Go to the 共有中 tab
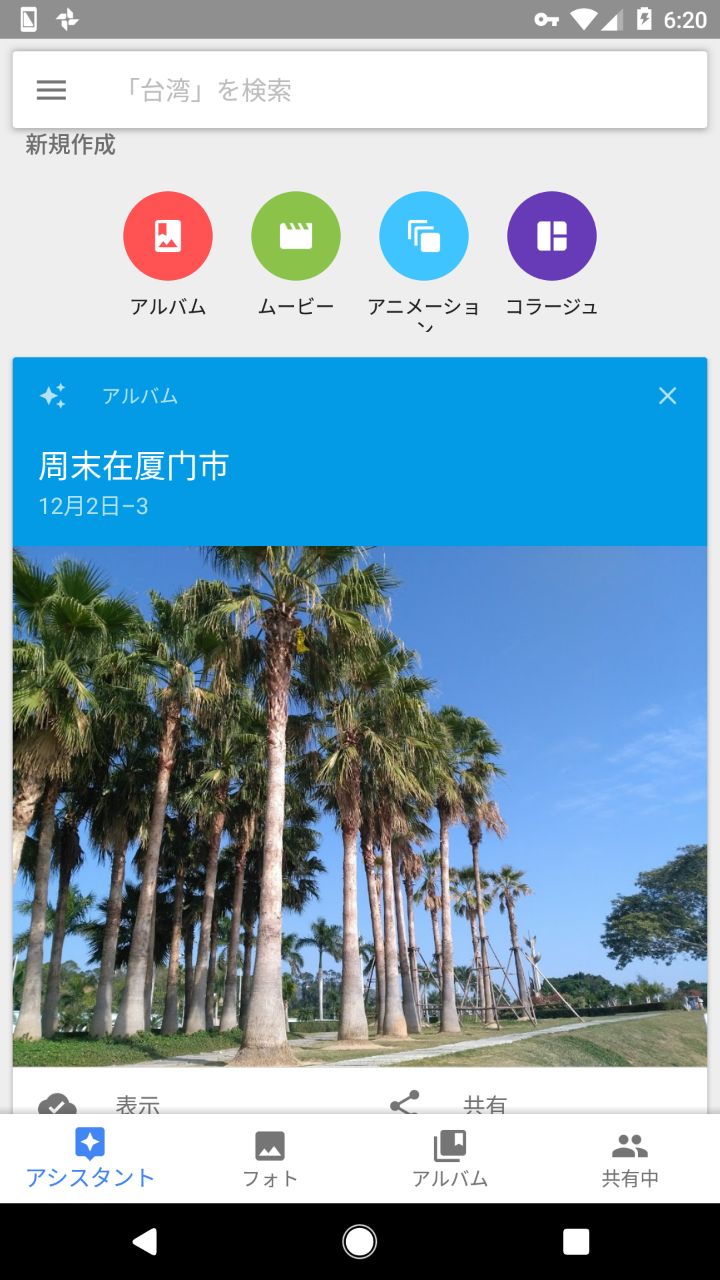The width and height of the screenshot is (720, 1280). (x=630, y=1158)
